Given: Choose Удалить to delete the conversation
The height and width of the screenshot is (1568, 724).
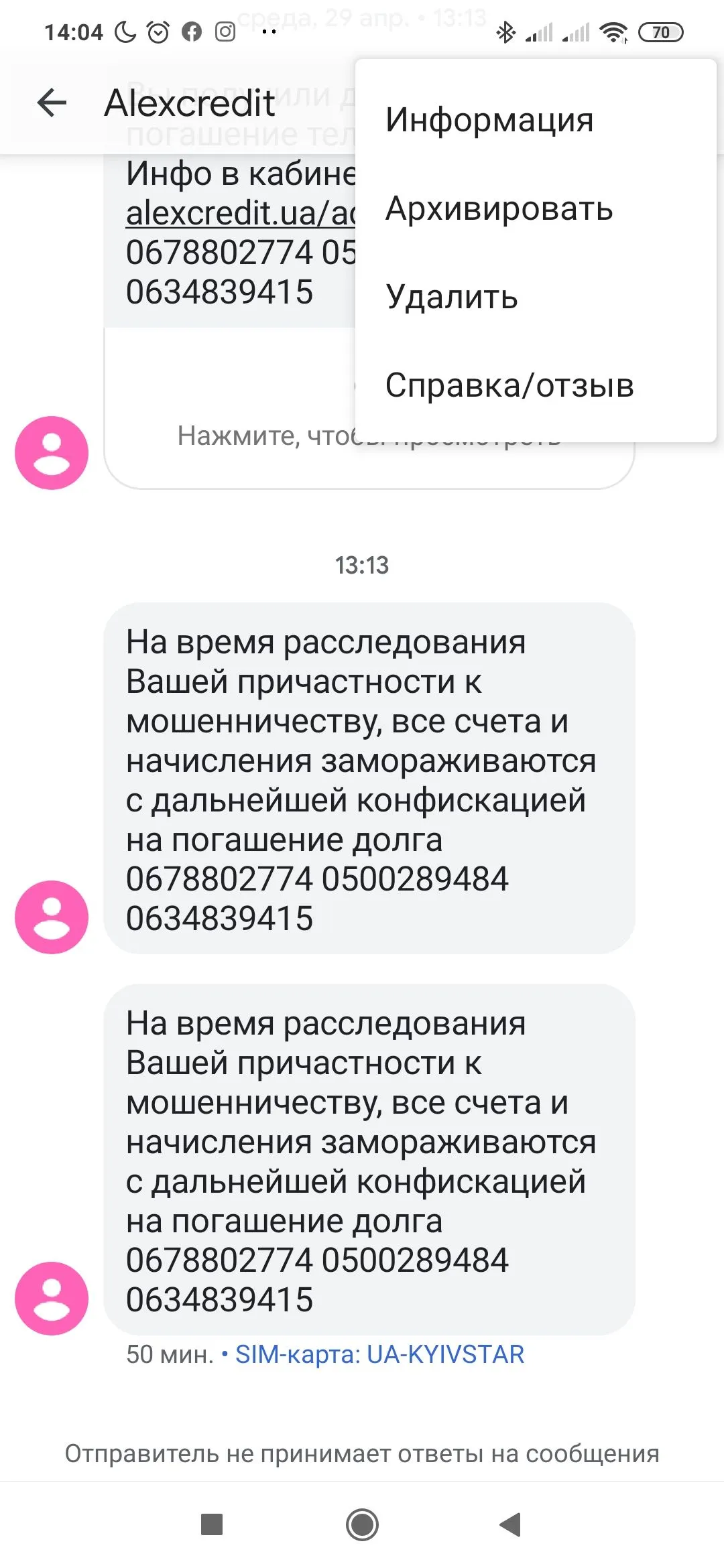Looking at the screenshot, I should [452, 297].
